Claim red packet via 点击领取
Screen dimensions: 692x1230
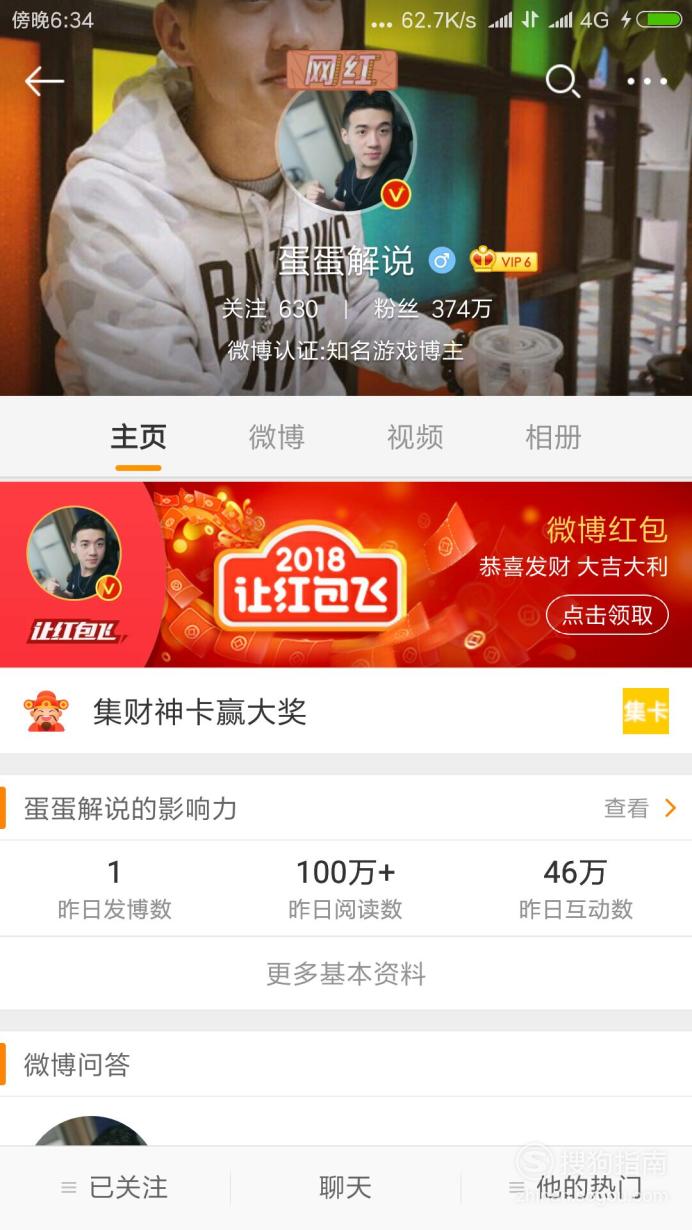coord(607,614)
